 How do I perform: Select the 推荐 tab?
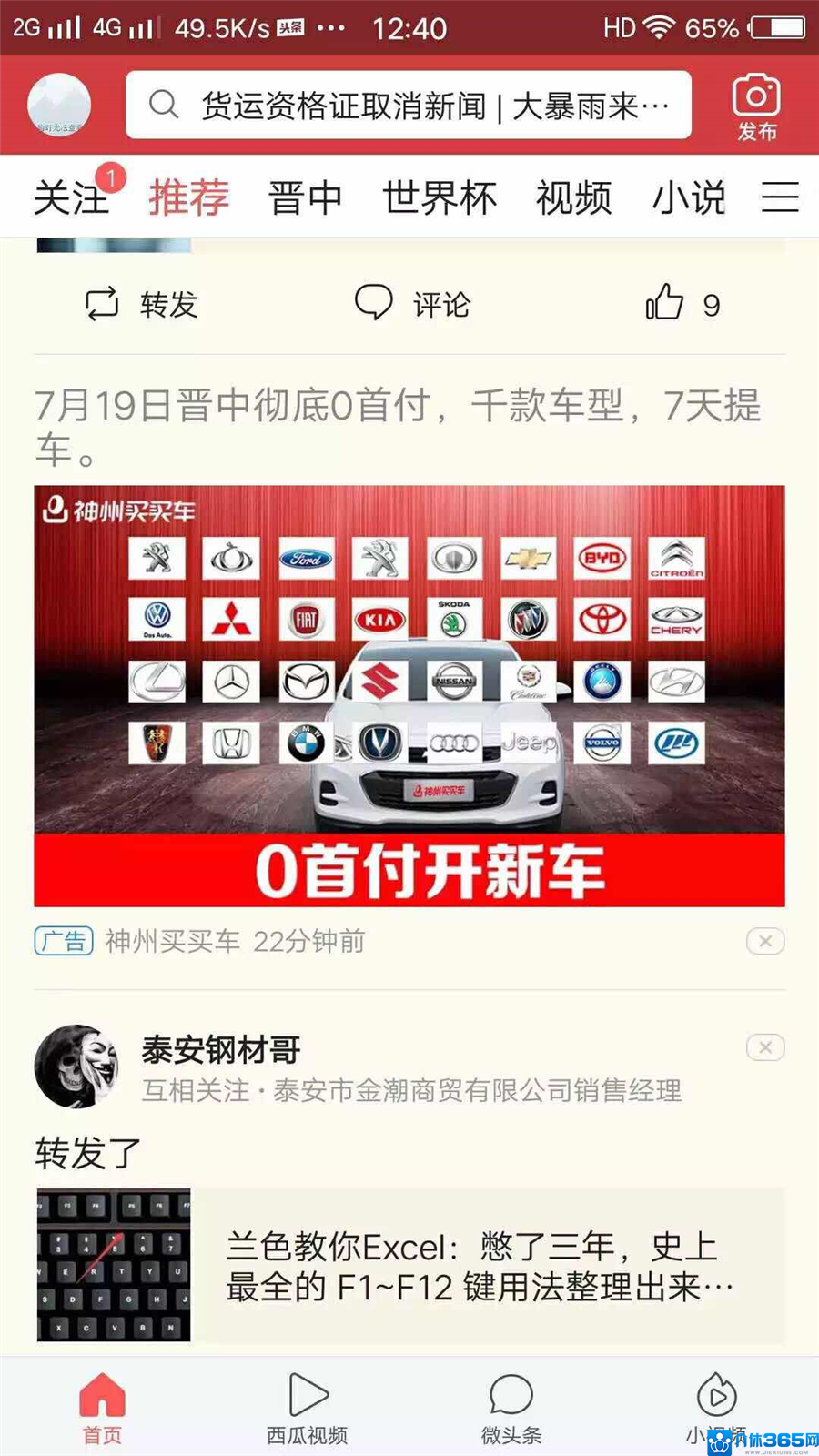click(189, 197)
